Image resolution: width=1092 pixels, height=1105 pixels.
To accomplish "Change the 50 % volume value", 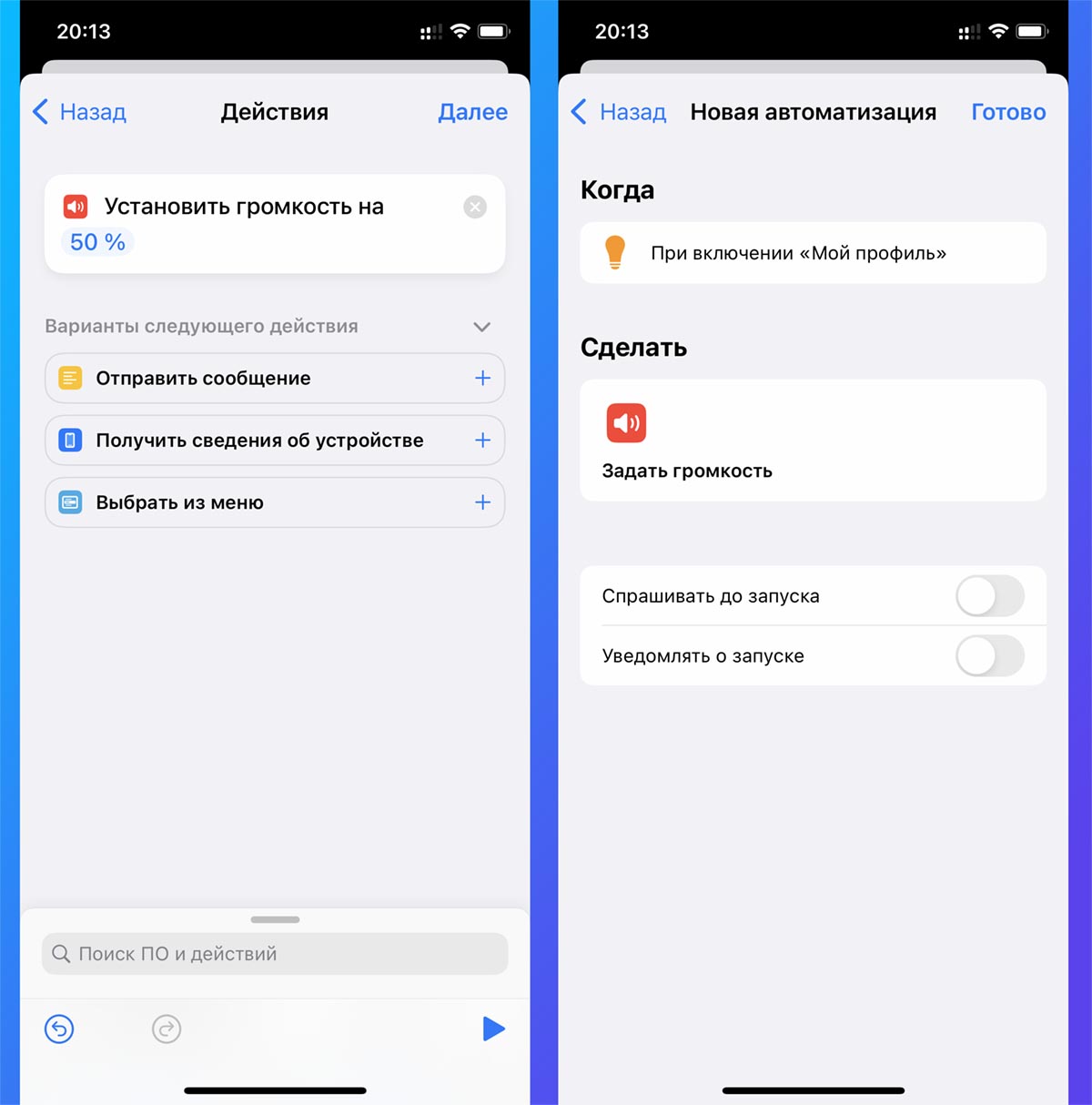I will click(x=97, y=242).
